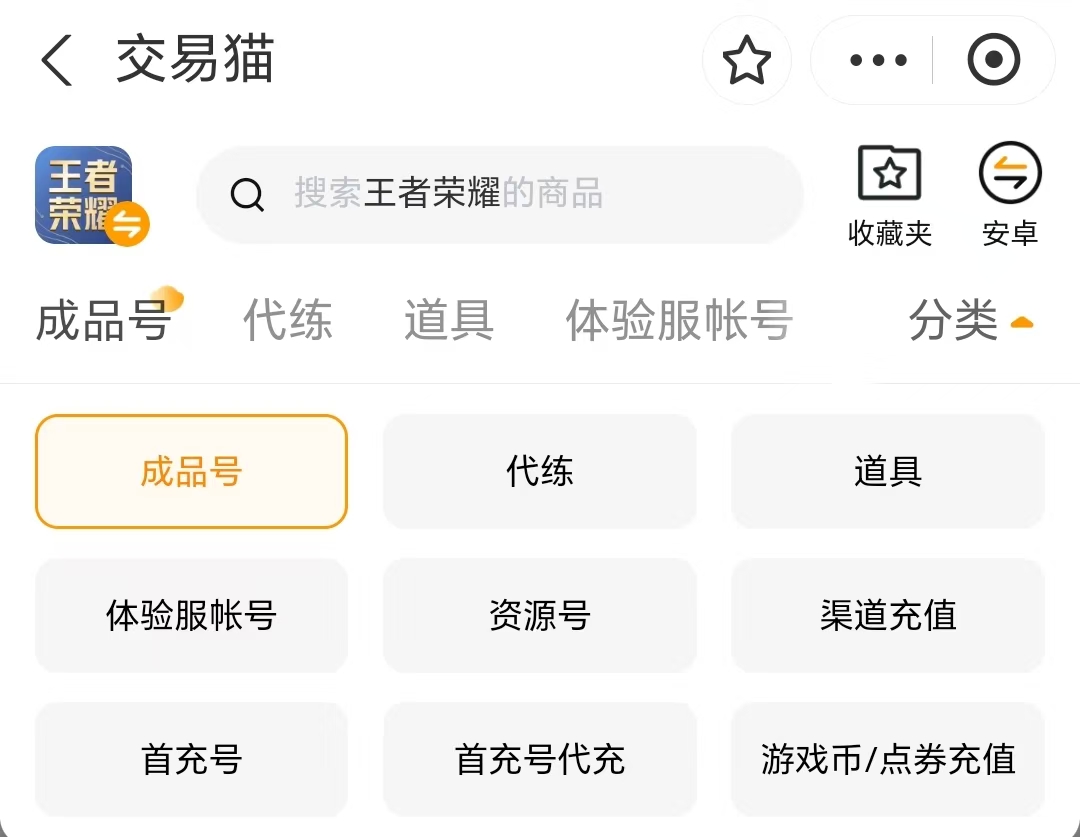
Task: Collapse the 分类 category panel
Action: coord(968,321)
